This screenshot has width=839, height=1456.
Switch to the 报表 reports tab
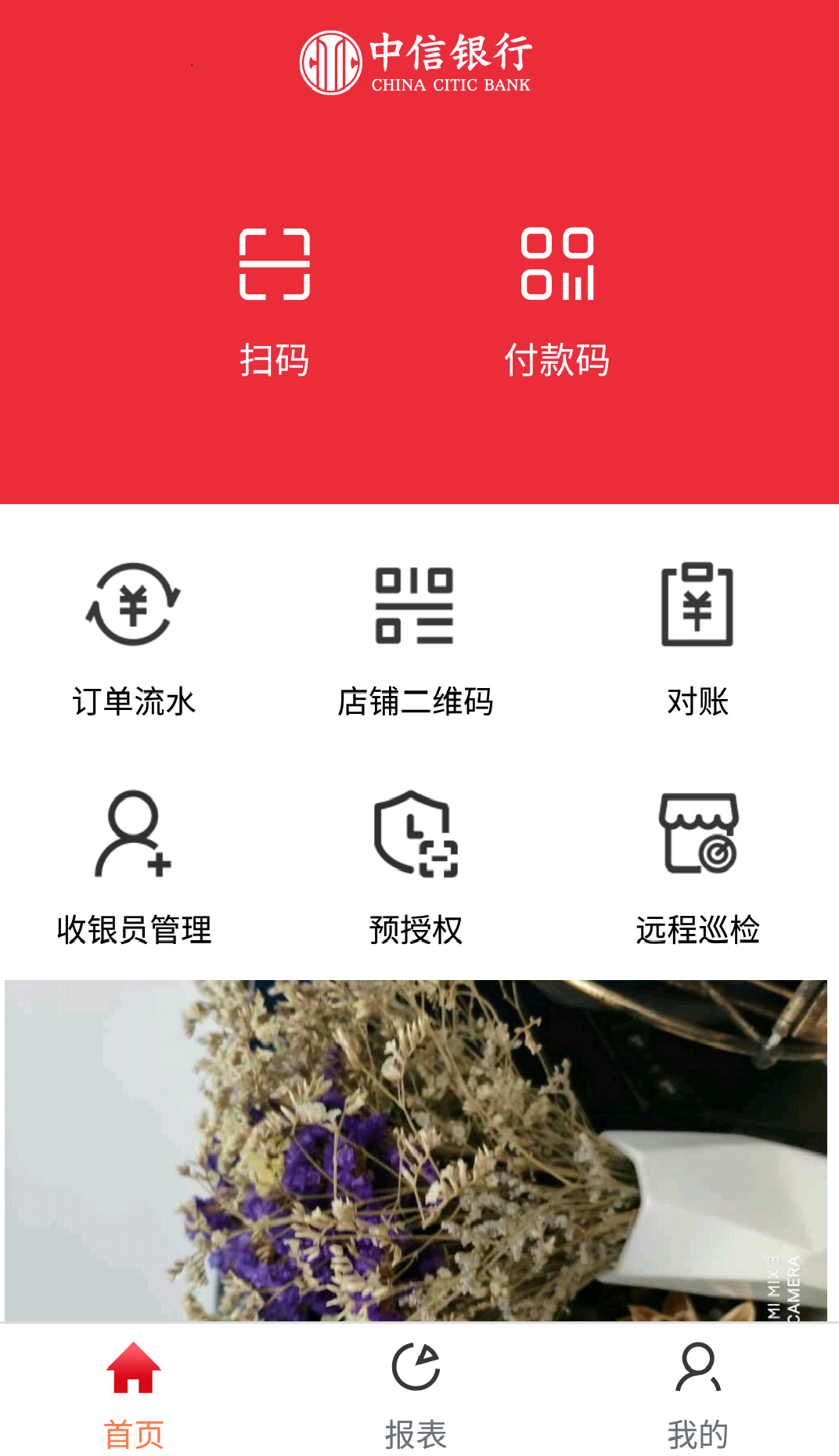point(416,1393)
